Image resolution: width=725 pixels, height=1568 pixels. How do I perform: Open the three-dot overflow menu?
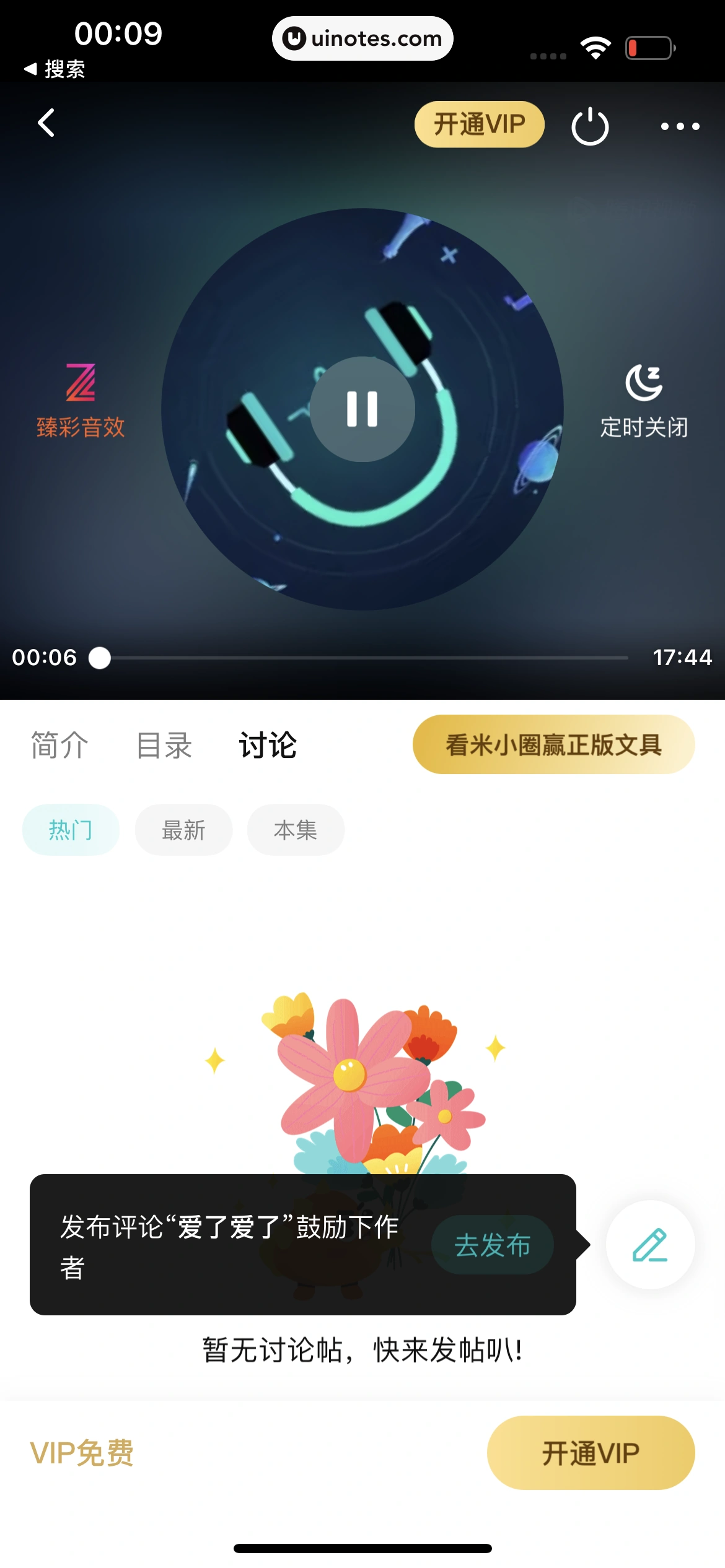(x=680, y=126)
